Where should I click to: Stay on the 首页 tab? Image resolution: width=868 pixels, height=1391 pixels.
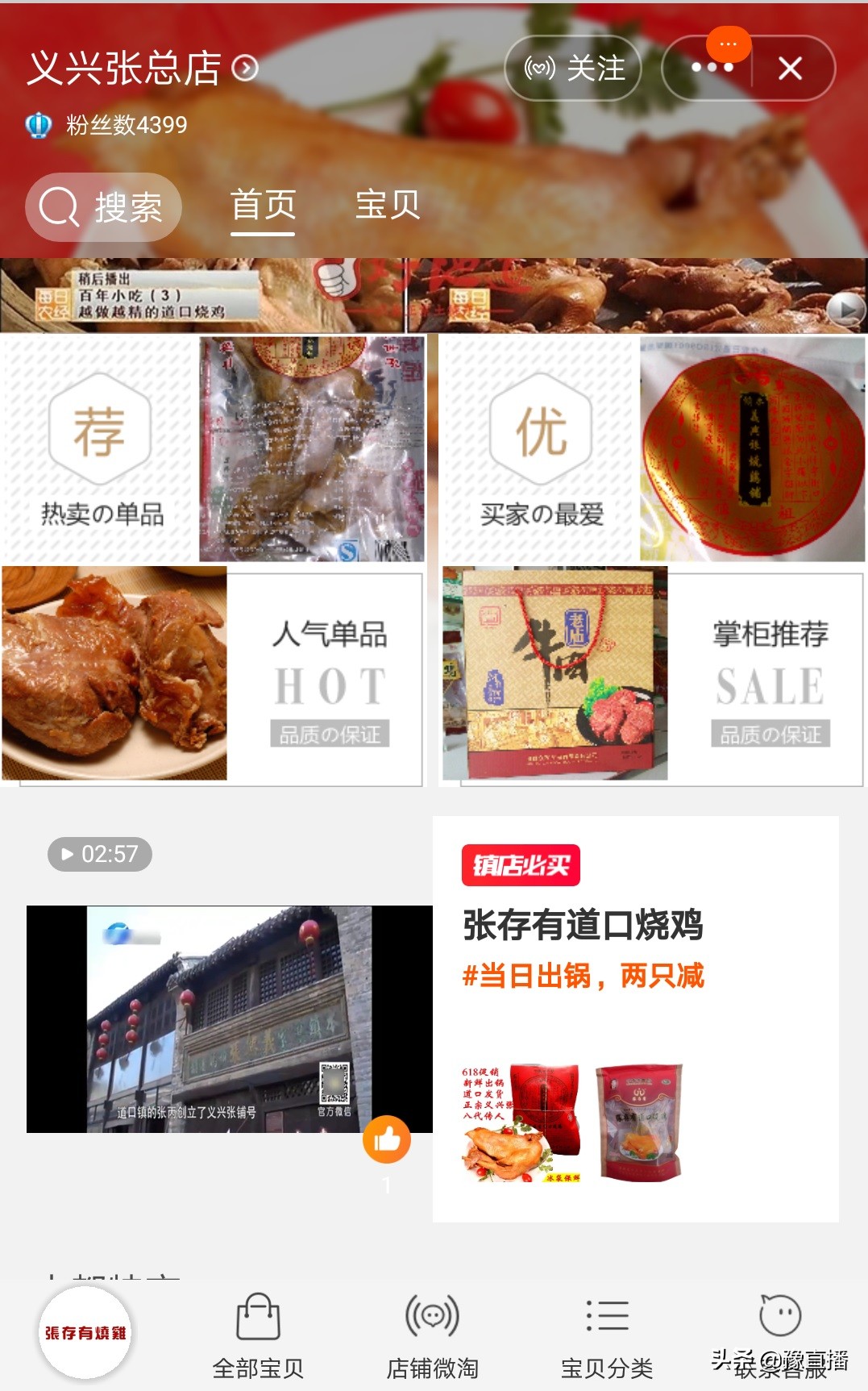click(x=262, y=206)
